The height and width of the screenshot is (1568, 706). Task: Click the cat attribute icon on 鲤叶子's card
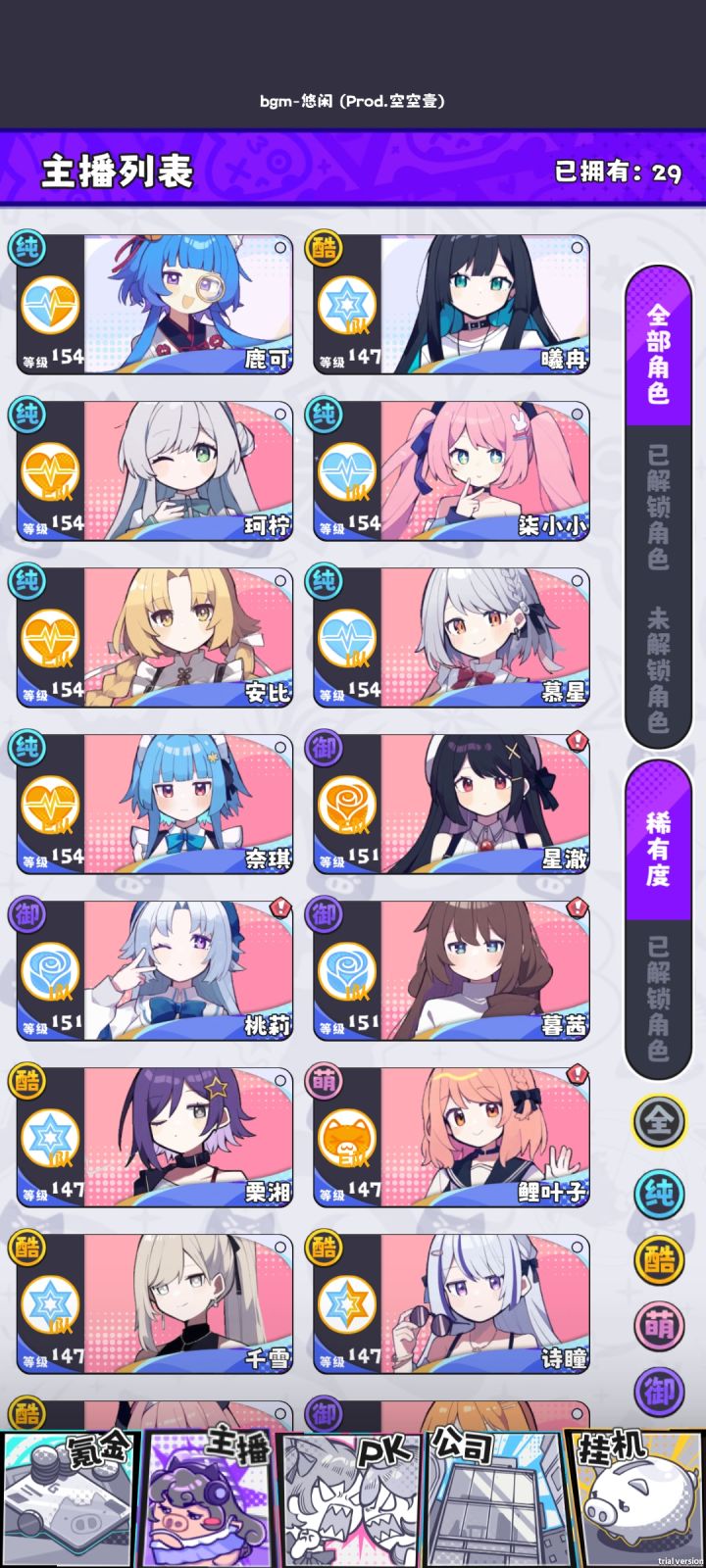point(345,1135)
